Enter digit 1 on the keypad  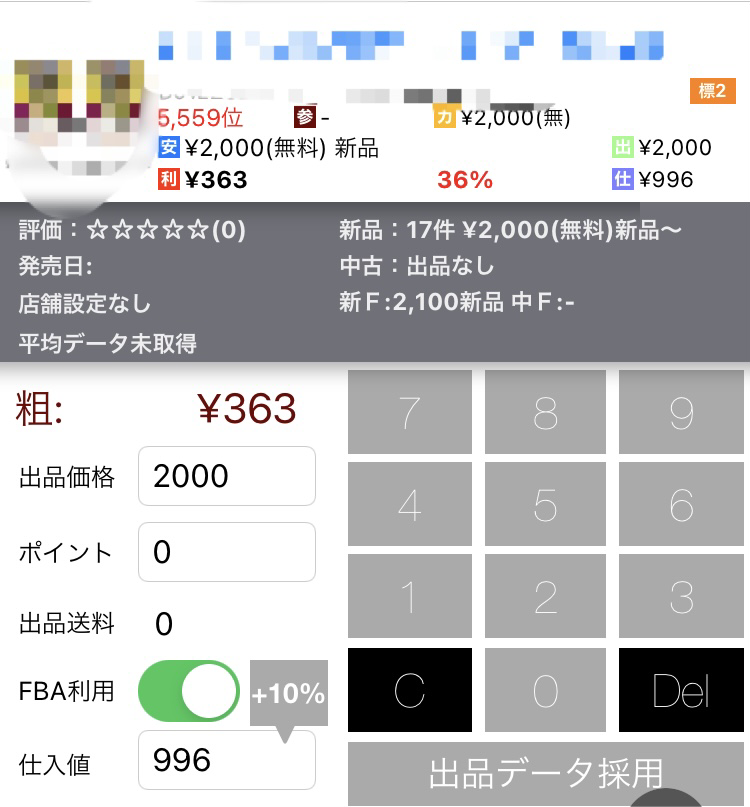click(409, 597)
